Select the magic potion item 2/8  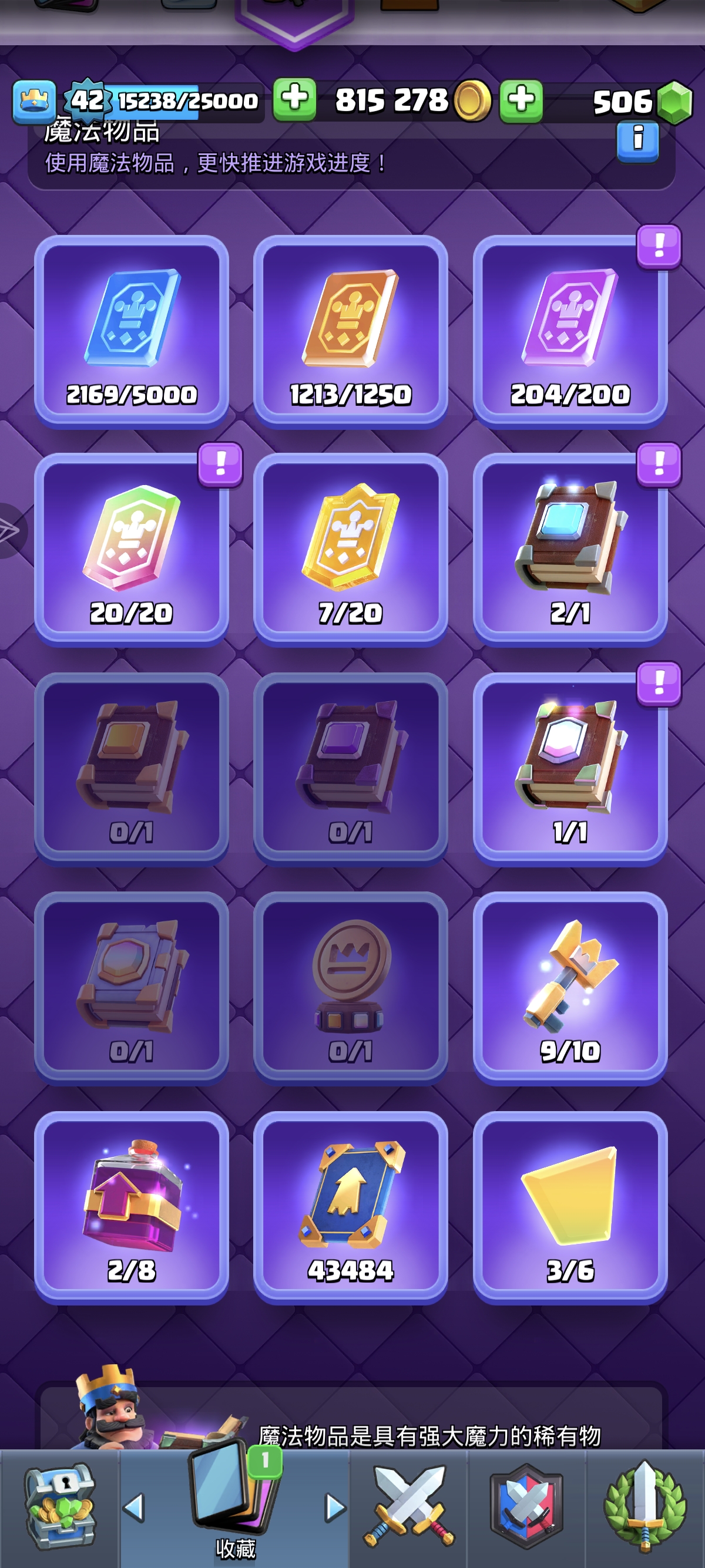click(x=132, y=1206)
